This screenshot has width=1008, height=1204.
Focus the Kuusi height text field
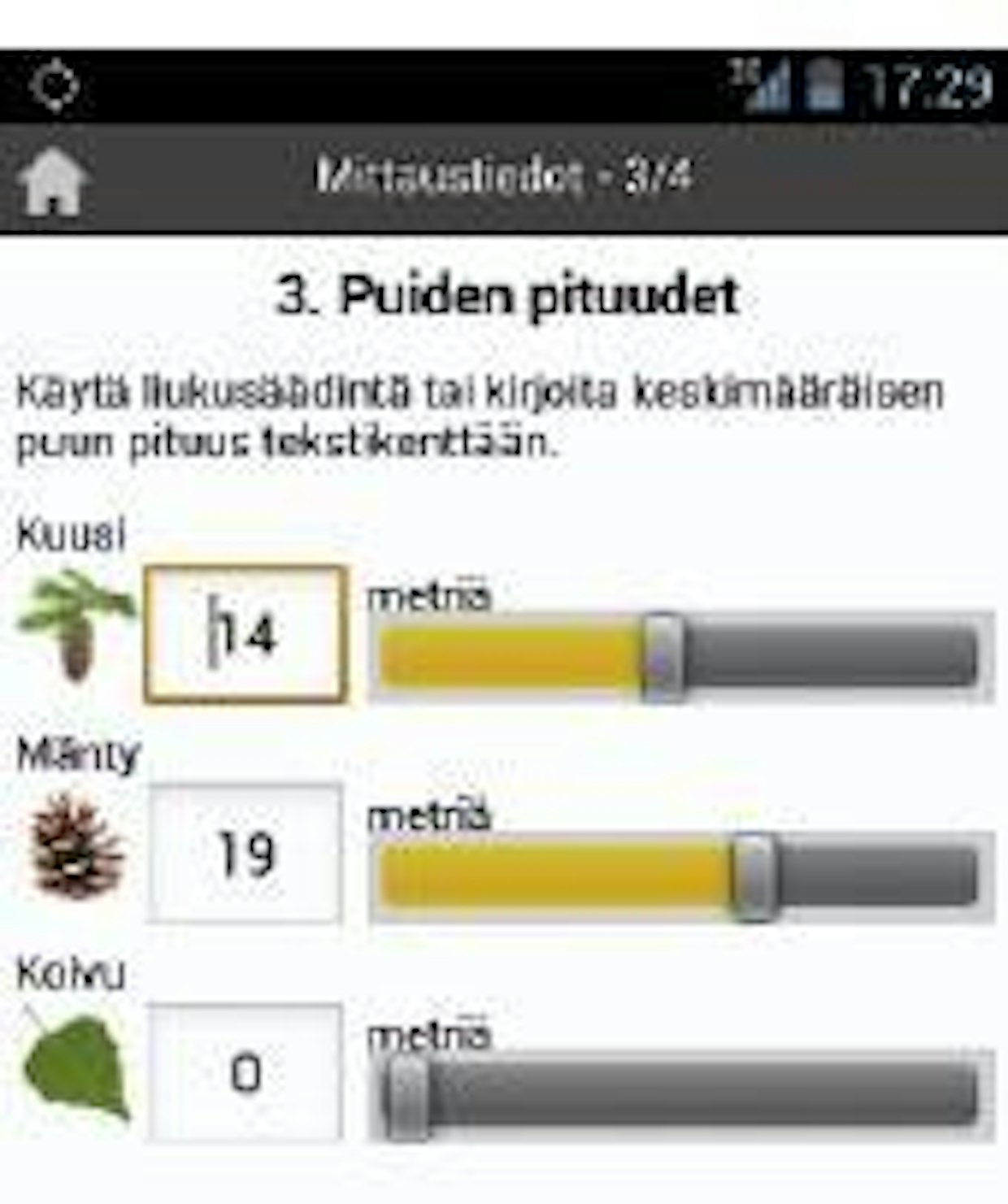[x=245, y=634]
